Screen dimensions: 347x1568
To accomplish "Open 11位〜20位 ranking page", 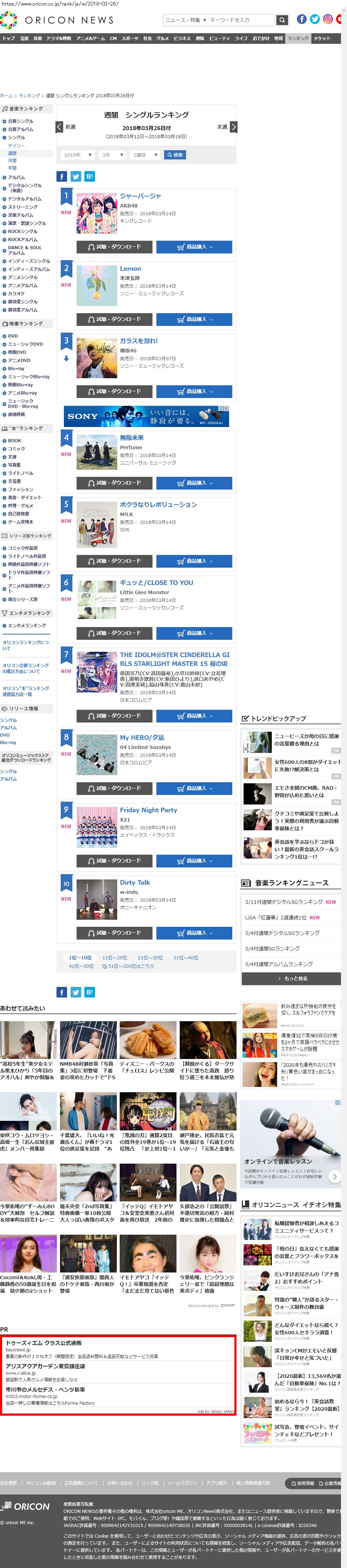I will [114, 957].
